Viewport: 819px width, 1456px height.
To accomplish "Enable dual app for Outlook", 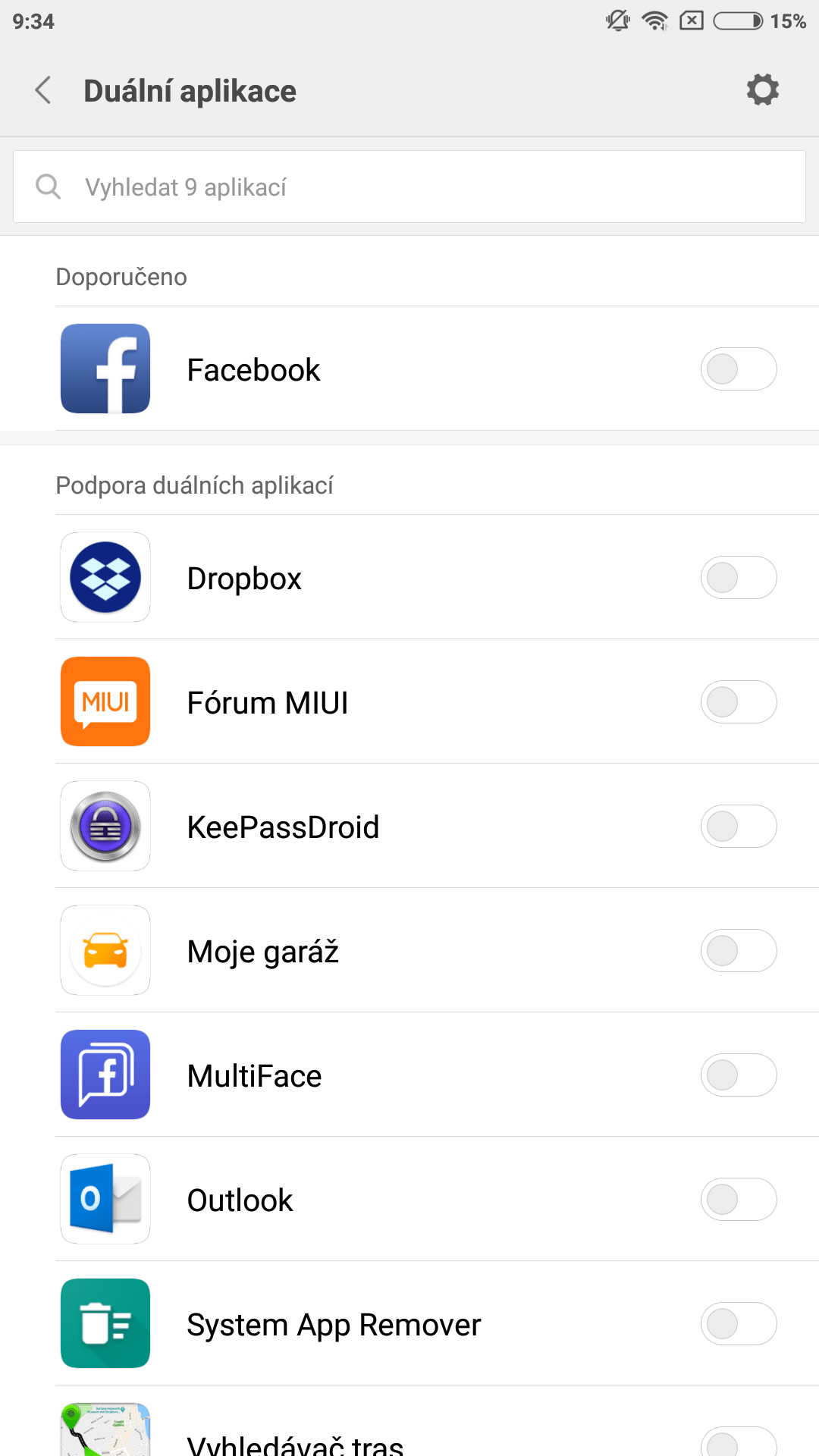I will [739, 1200].
